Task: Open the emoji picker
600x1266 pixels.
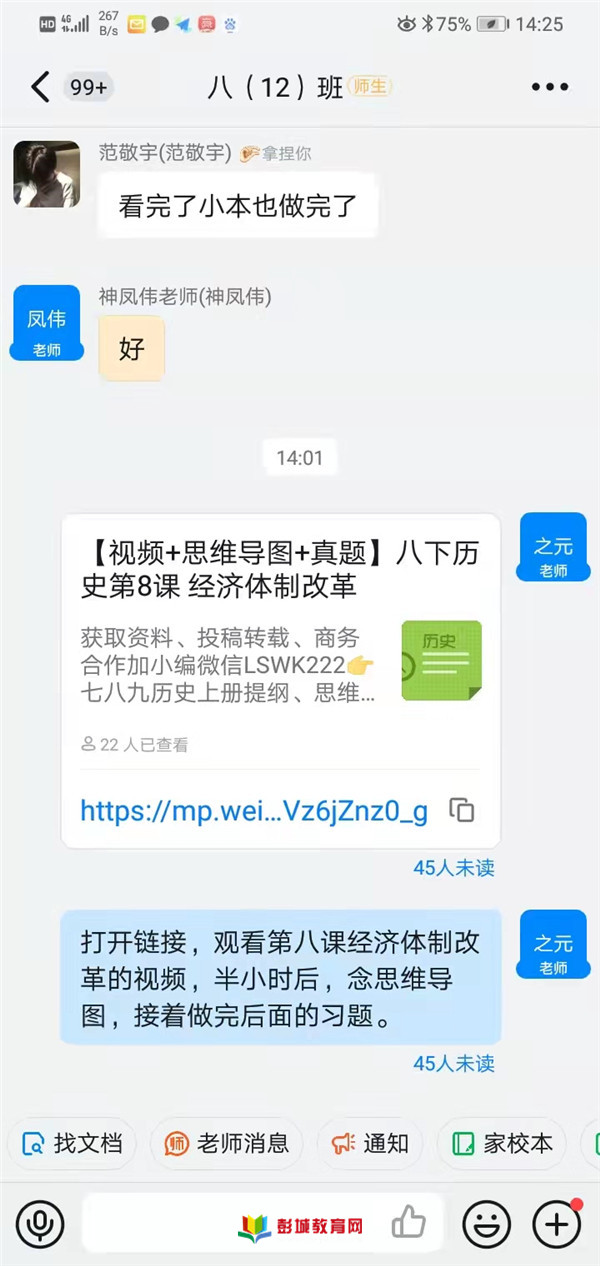Action: click(x=486, y=1223)
